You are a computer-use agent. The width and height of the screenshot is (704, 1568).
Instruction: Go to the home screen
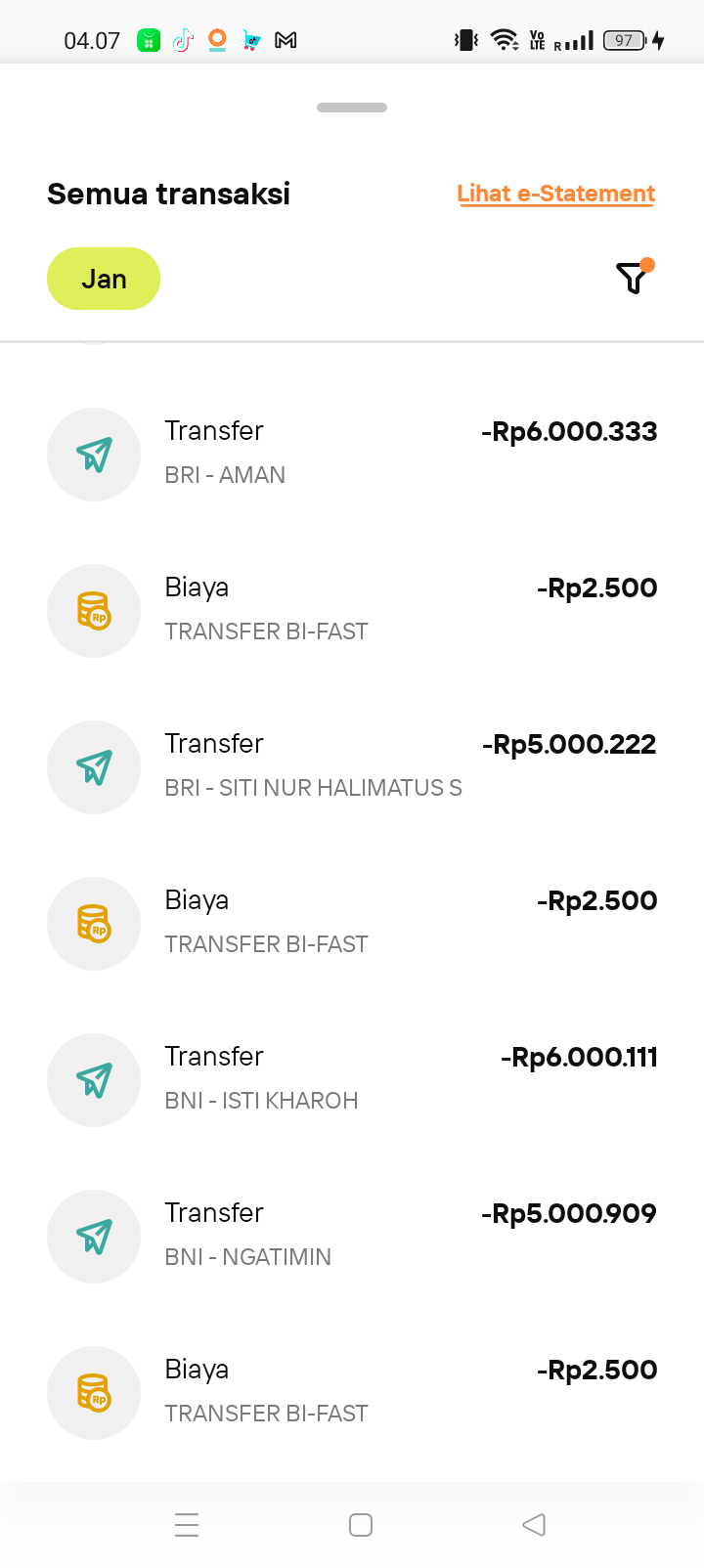(x=361, y=1525)
